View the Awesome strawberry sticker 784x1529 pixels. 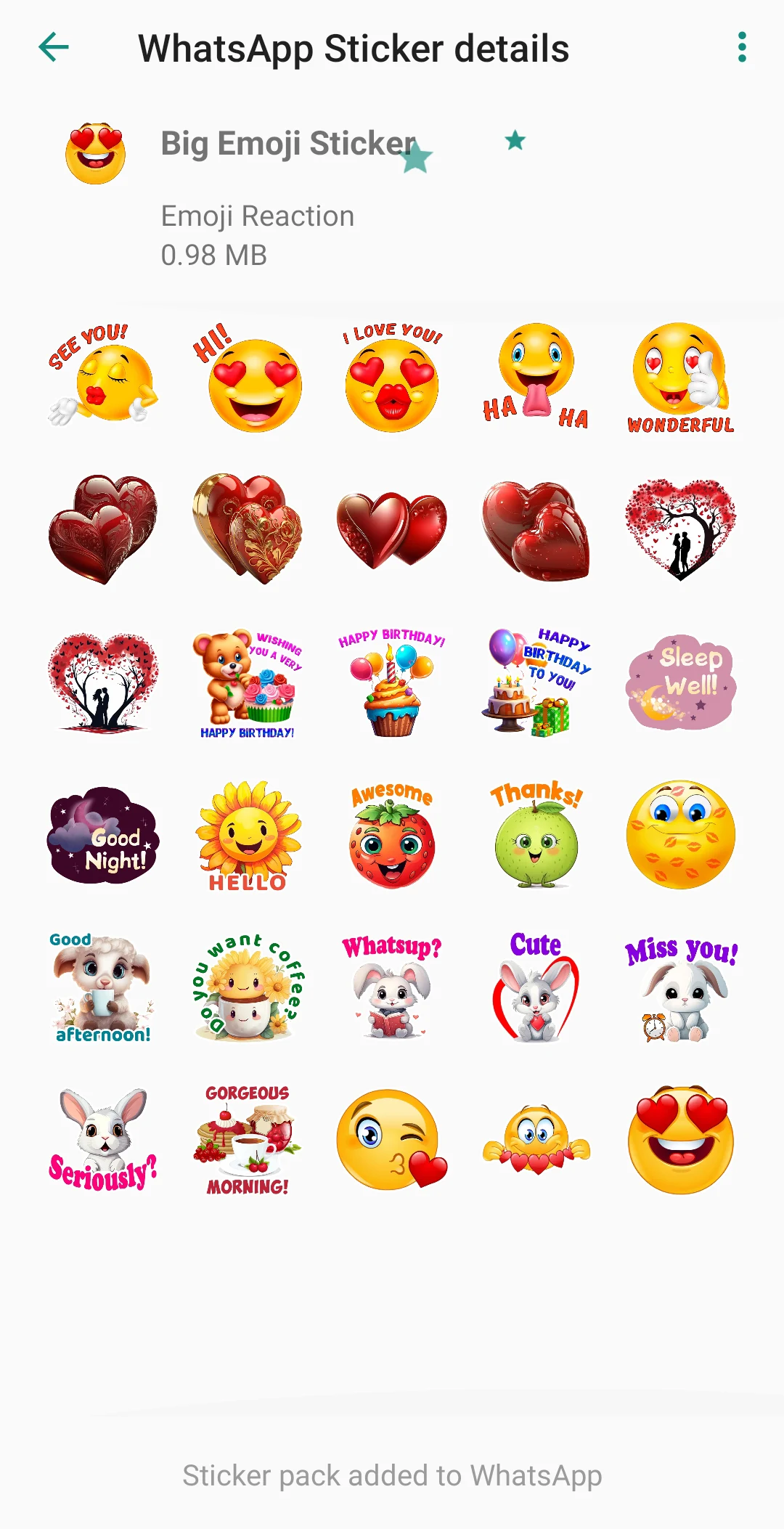(x=392, y=836)
